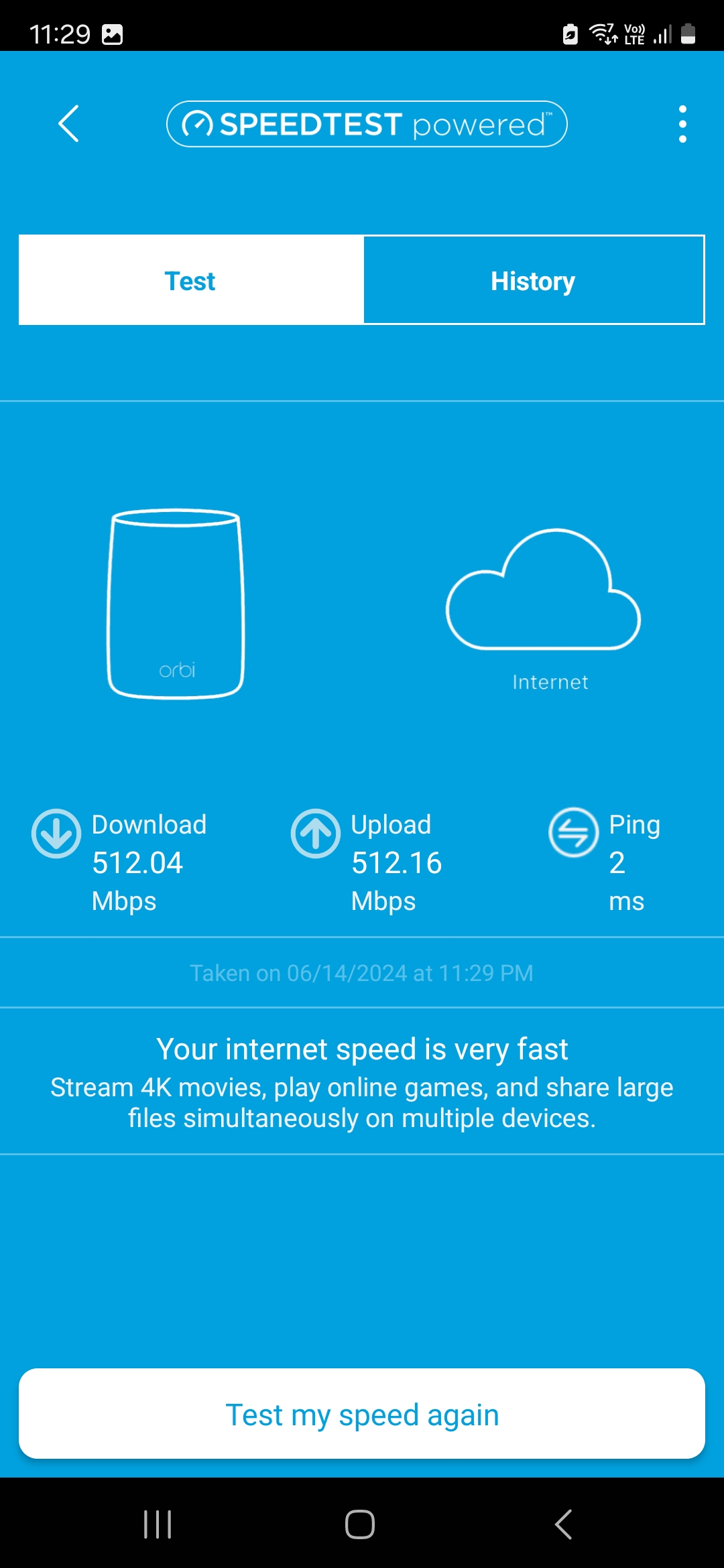Open the three-dot overflow menu
This screenshot has height=1568, width=724.
point(682,124)
